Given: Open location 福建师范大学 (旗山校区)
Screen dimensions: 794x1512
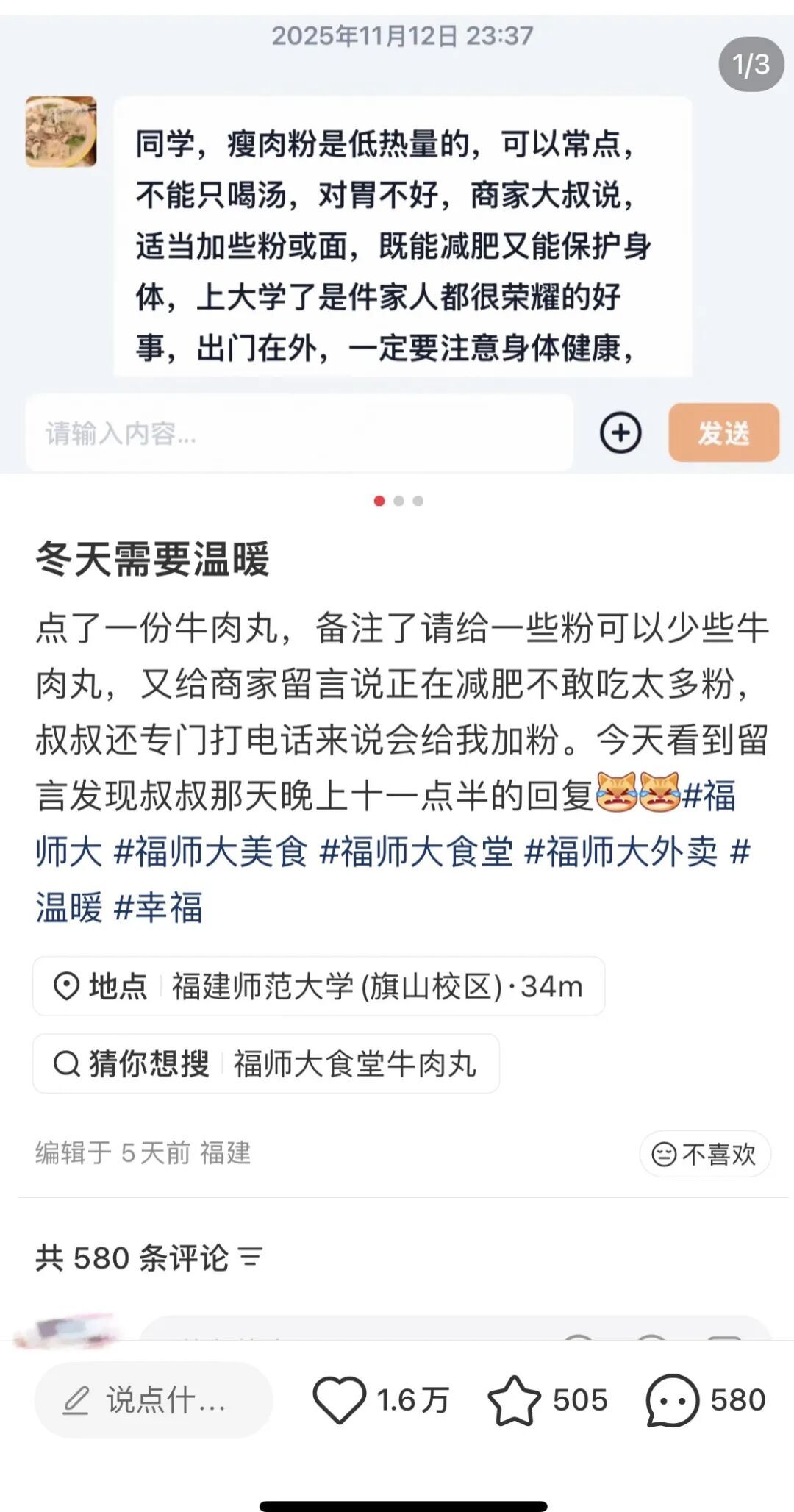Looking at the screenshot, I should point(318,986).
